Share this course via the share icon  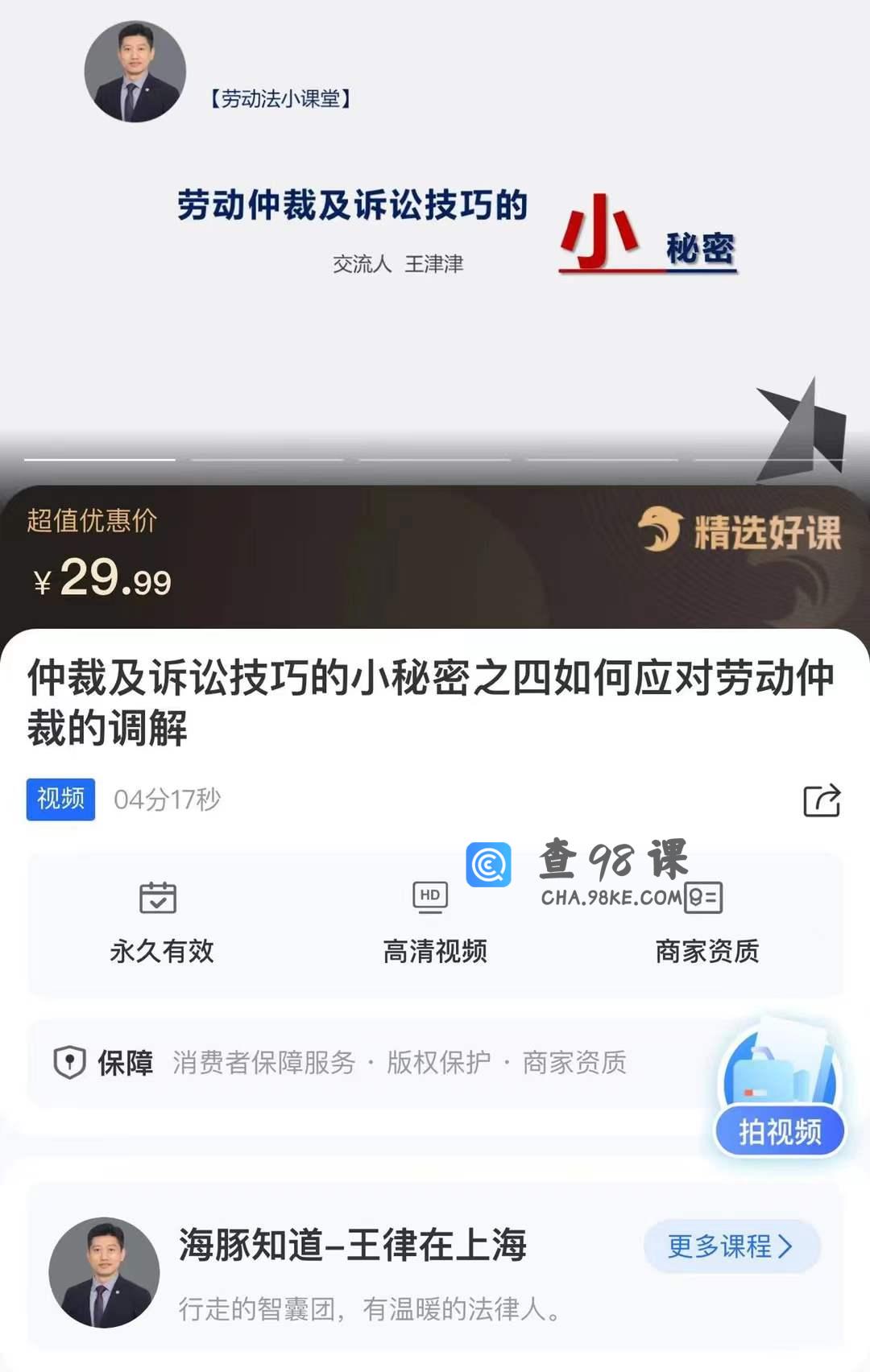click(822, 800)
